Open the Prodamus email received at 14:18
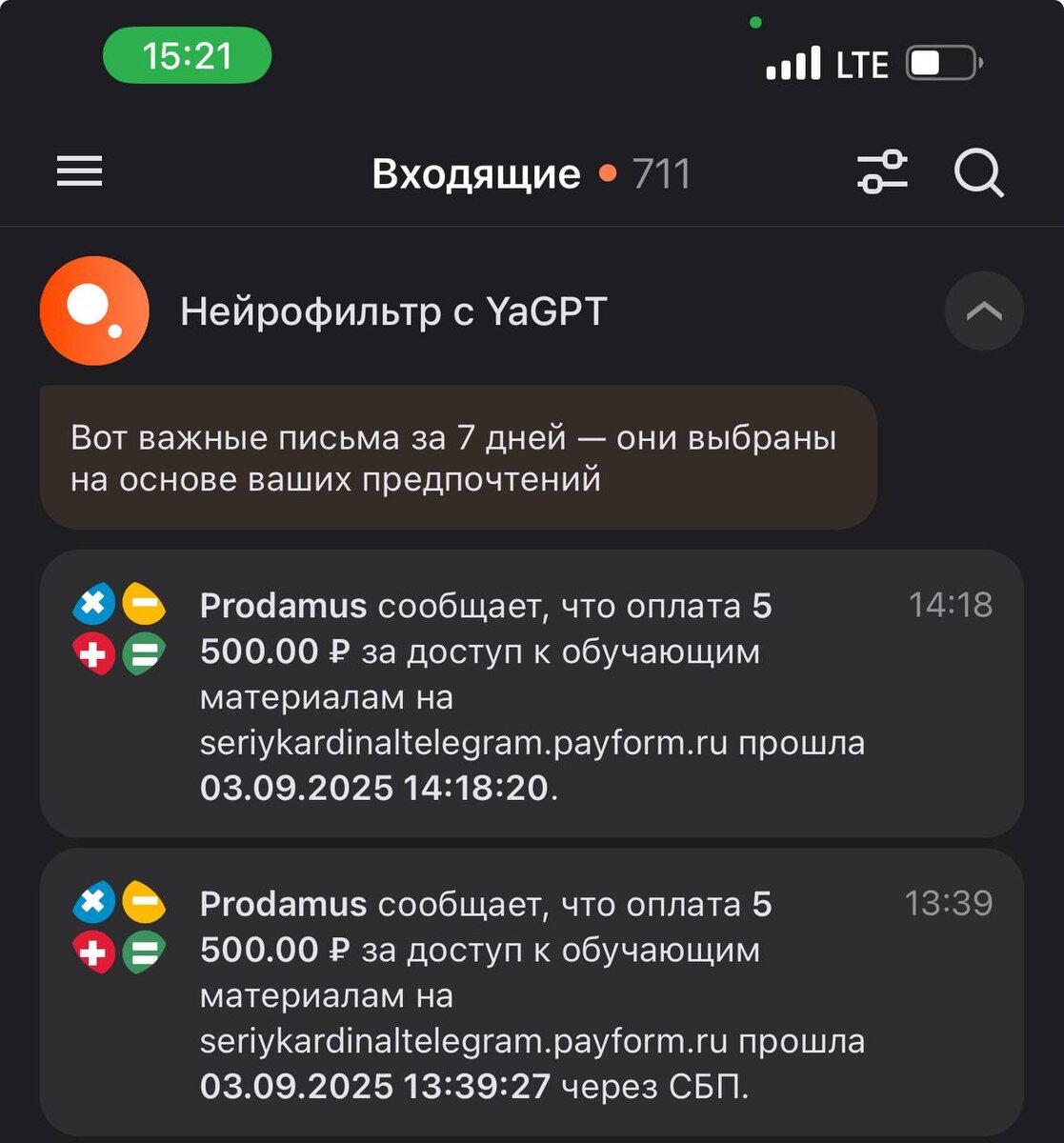The height and width of the screenshot is (1143, 1064). tap(532, 694)
